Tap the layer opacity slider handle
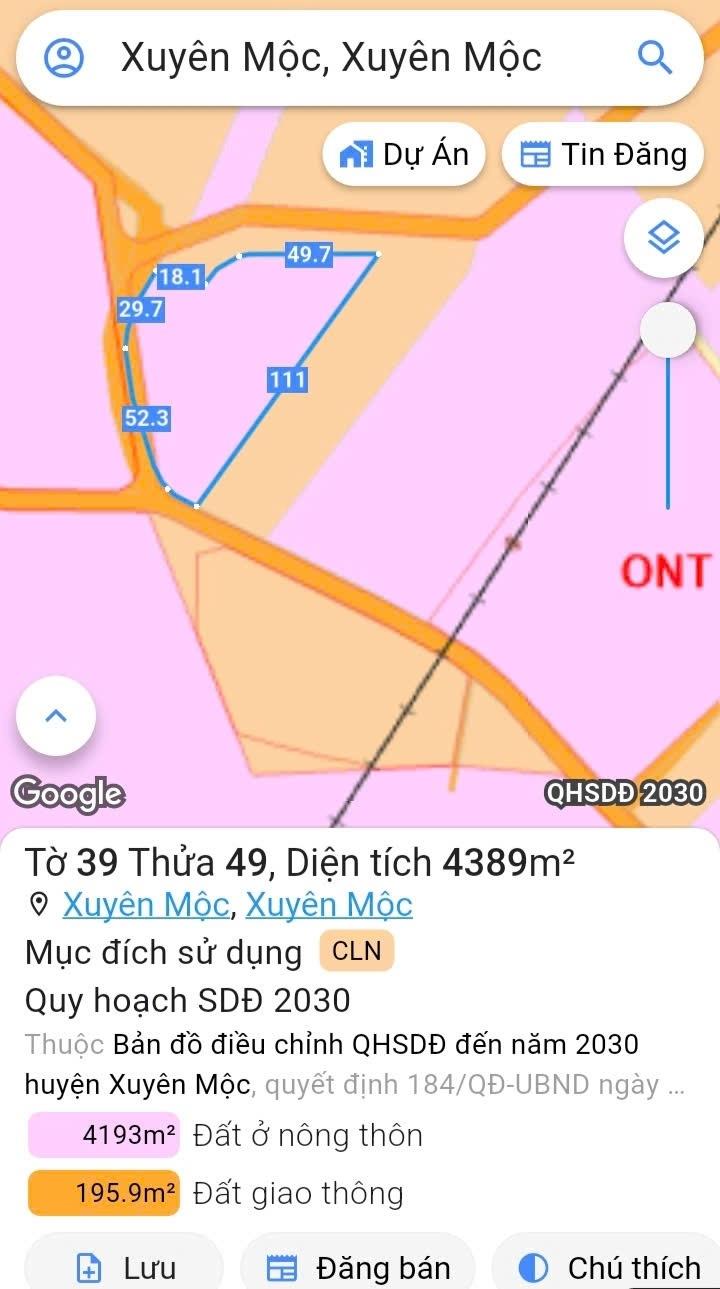 [x=668, y=330]
